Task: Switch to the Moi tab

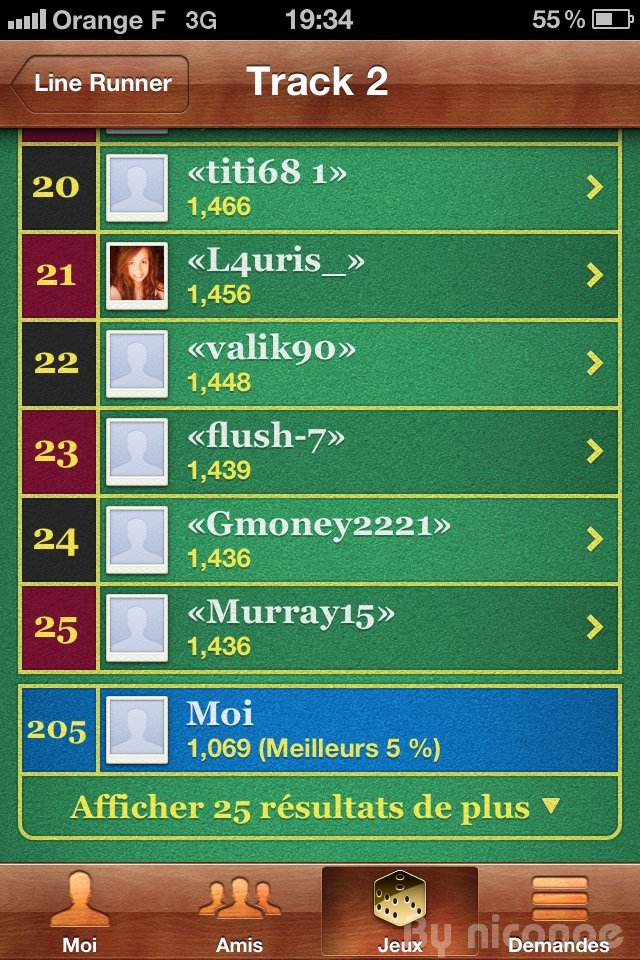Action: pyautogui.click(x=80, y=913)
